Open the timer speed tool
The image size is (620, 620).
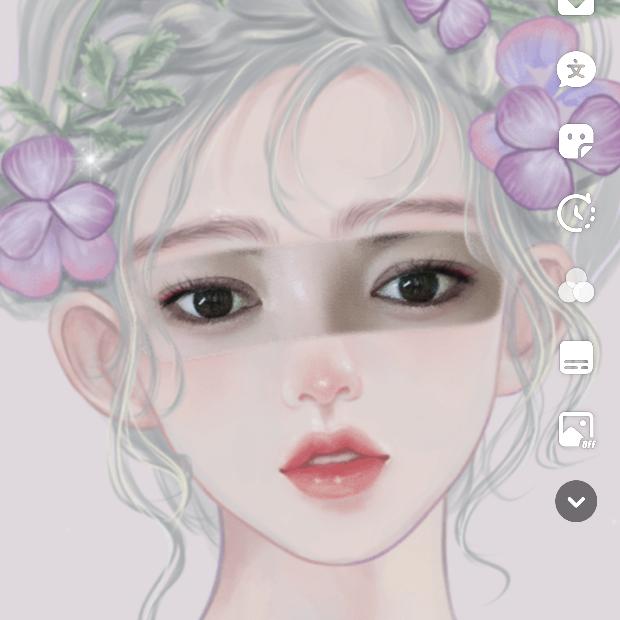point(576,213)
